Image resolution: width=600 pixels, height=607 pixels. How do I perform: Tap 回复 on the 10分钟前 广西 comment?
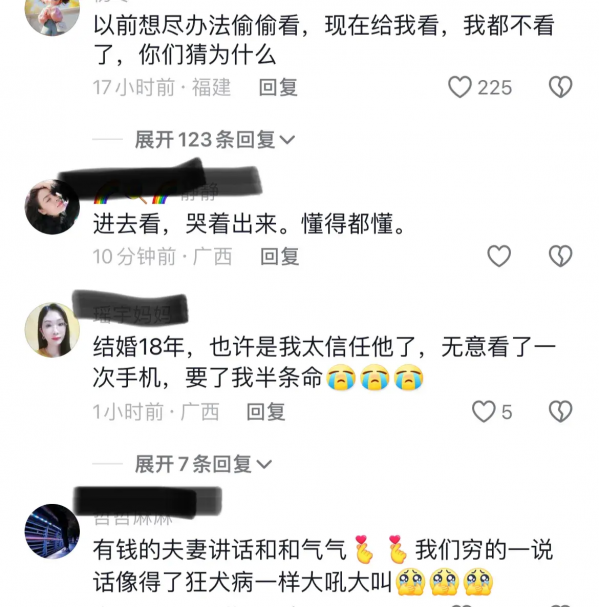pyautogui.click(x=280, y=256)
